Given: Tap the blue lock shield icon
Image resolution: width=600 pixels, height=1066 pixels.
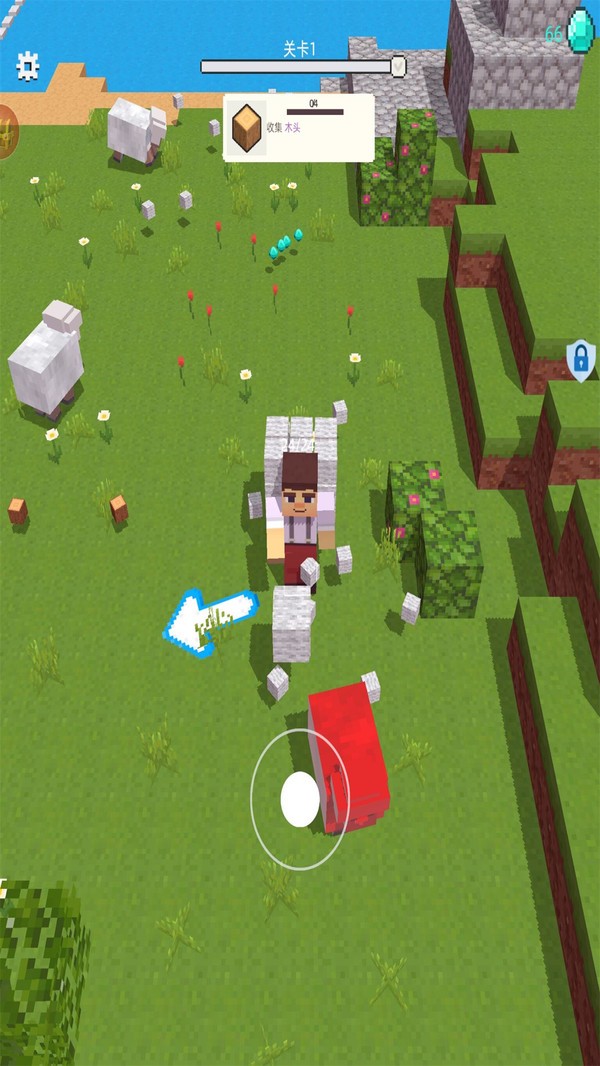Looking at the screenshot, I should point(581,360).
